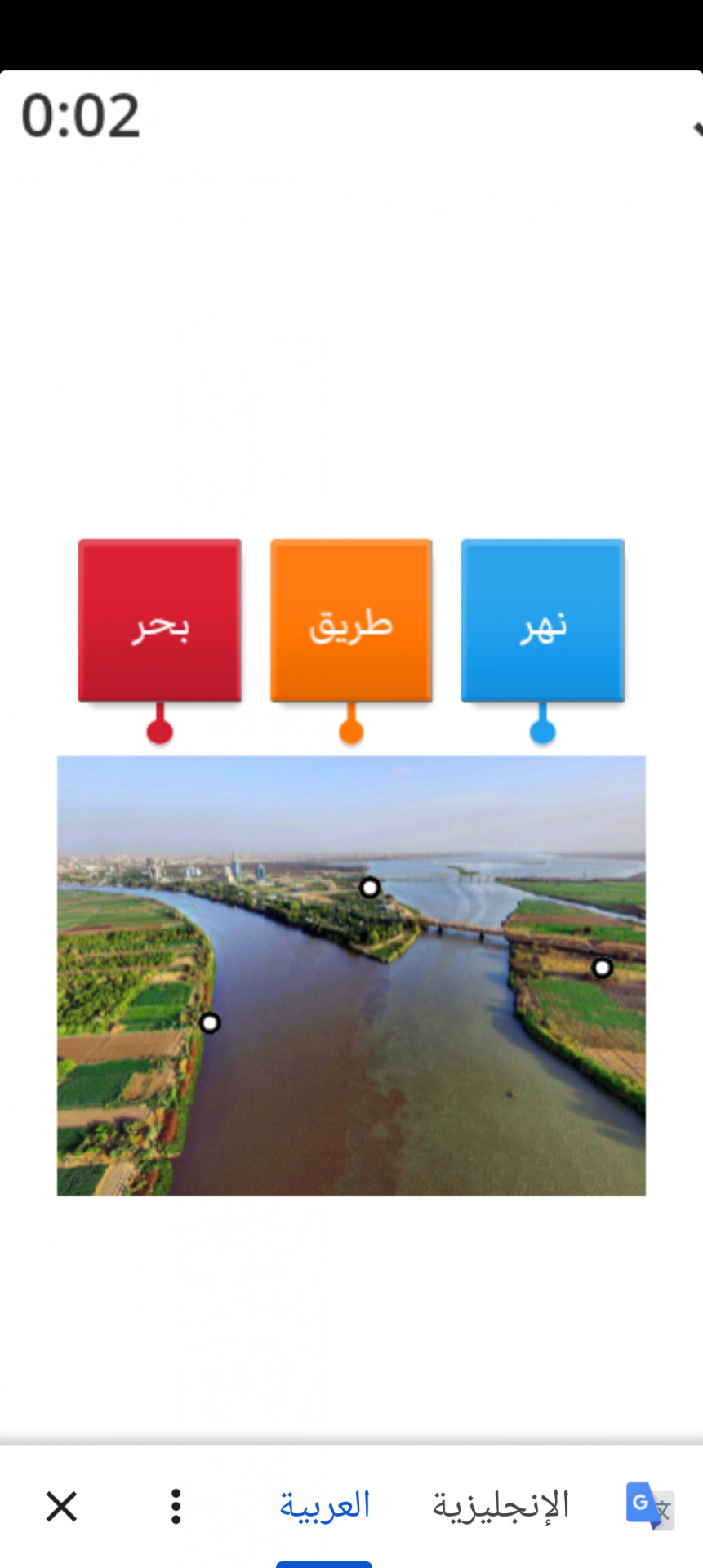The width and height of the screenshot is (703, 1568).
Task: Switch to العربية language tab
Action: [x=325, y=1504]
